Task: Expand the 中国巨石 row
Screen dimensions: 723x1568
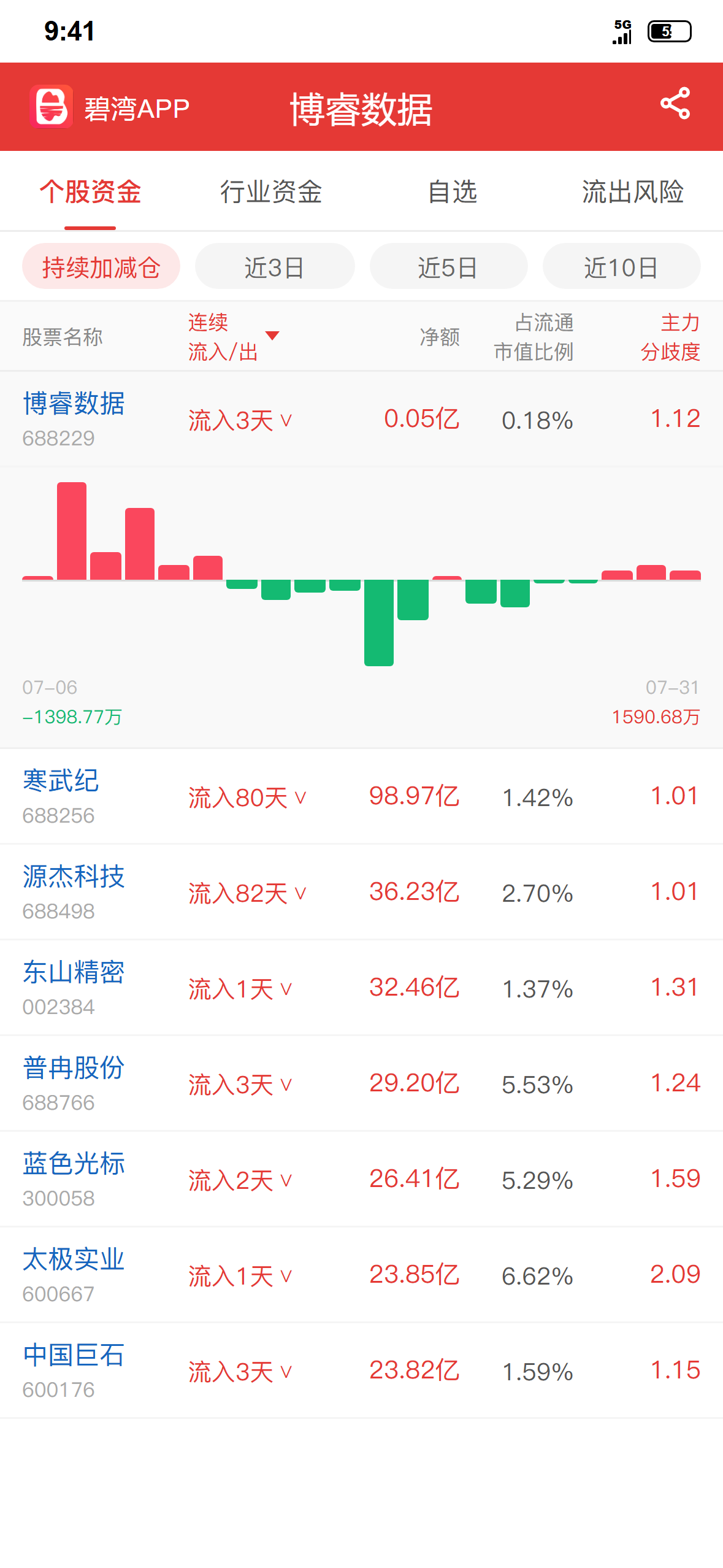Action: click(x=361, y=1371)
